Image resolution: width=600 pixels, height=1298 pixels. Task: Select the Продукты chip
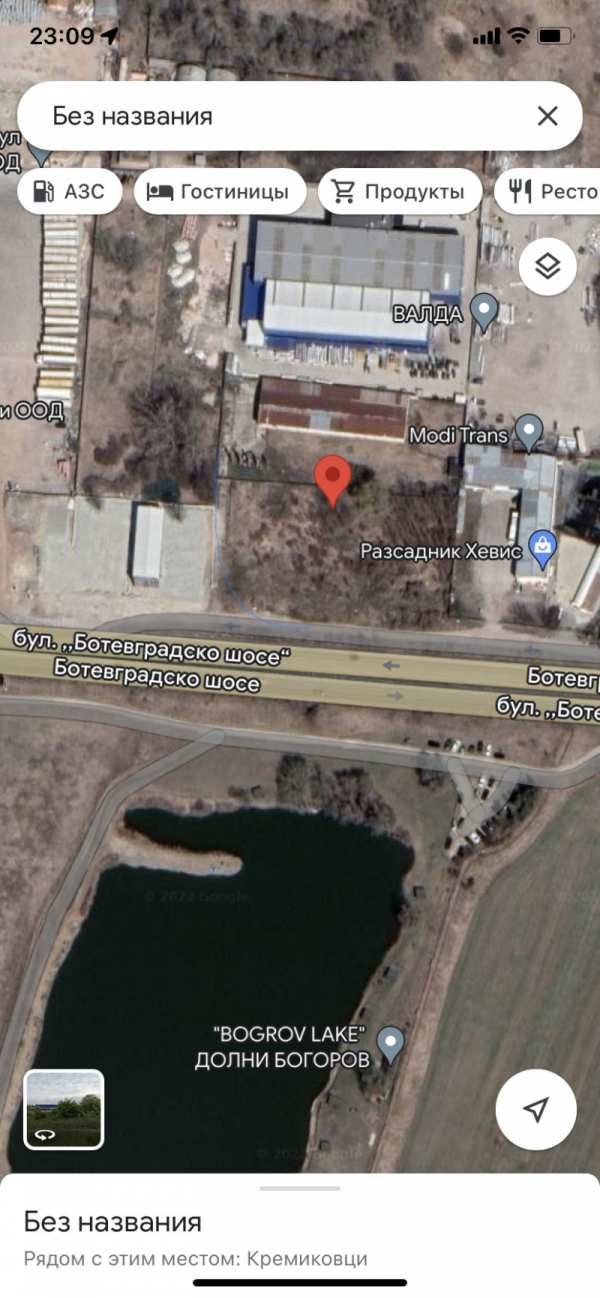399,192
